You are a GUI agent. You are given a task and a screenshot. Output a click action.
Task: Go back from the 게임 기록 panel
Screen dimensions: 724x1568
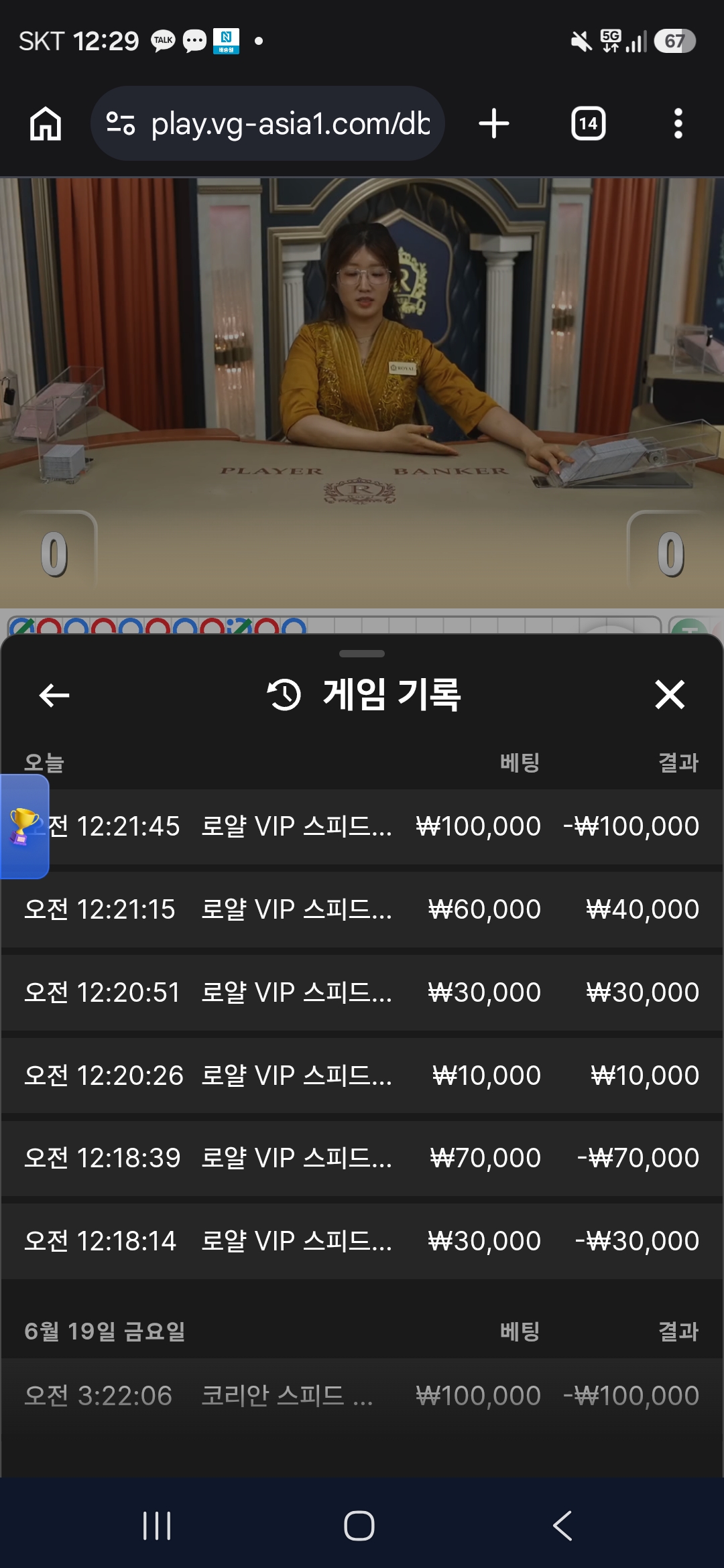(54, 695)
